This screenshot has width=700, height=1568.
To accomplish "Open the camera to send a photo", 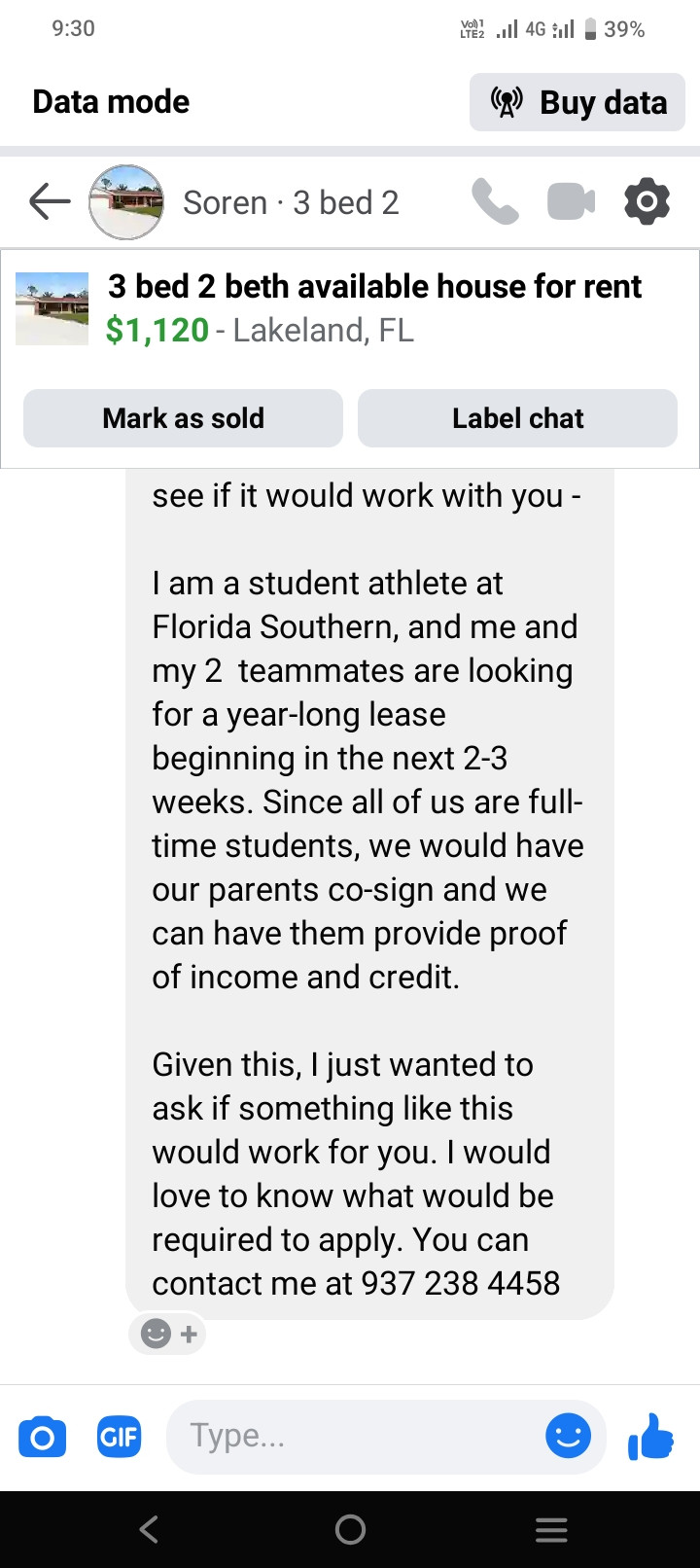I will coord(43,1437).
